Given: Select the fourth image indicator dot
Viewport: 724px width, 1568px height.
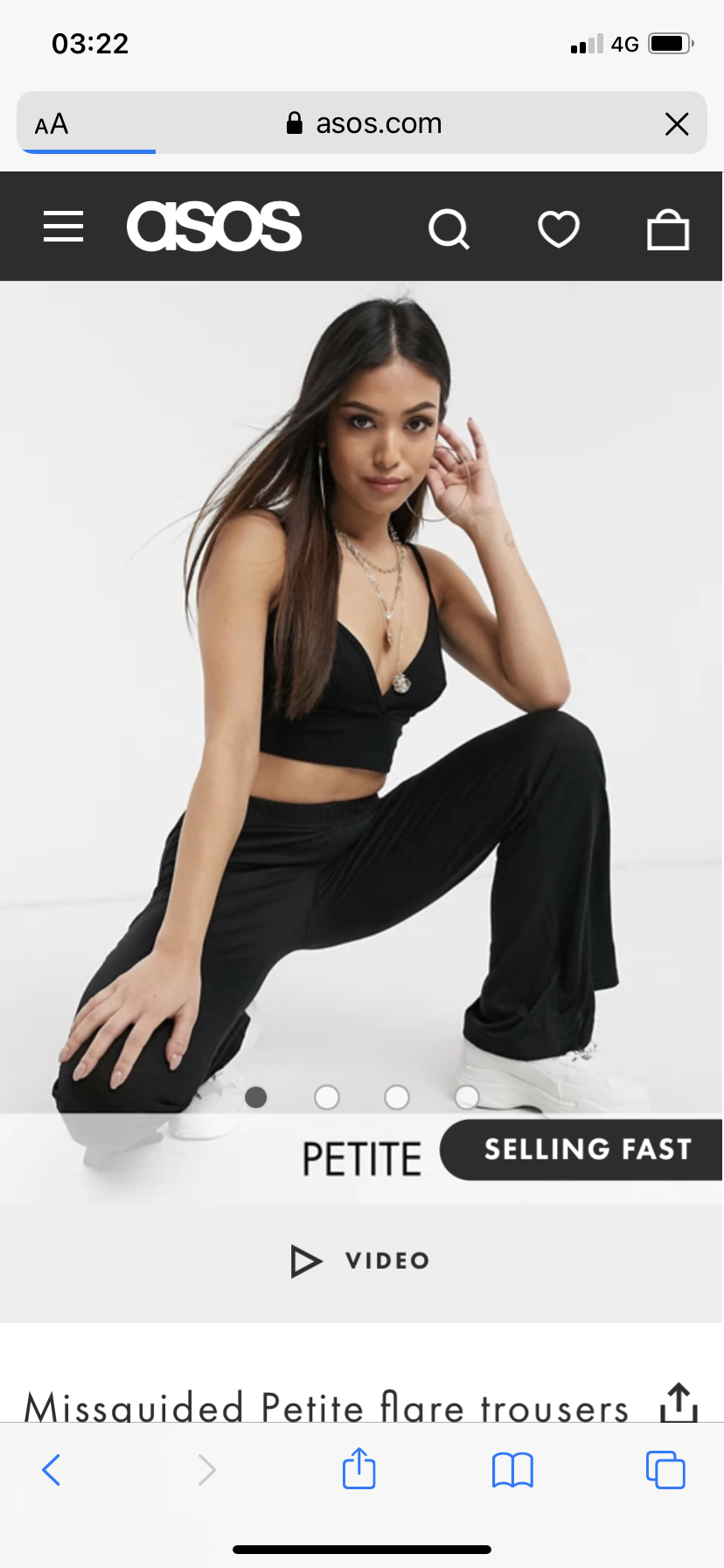Looking at the screenshot, I should tap(467, 1097).
